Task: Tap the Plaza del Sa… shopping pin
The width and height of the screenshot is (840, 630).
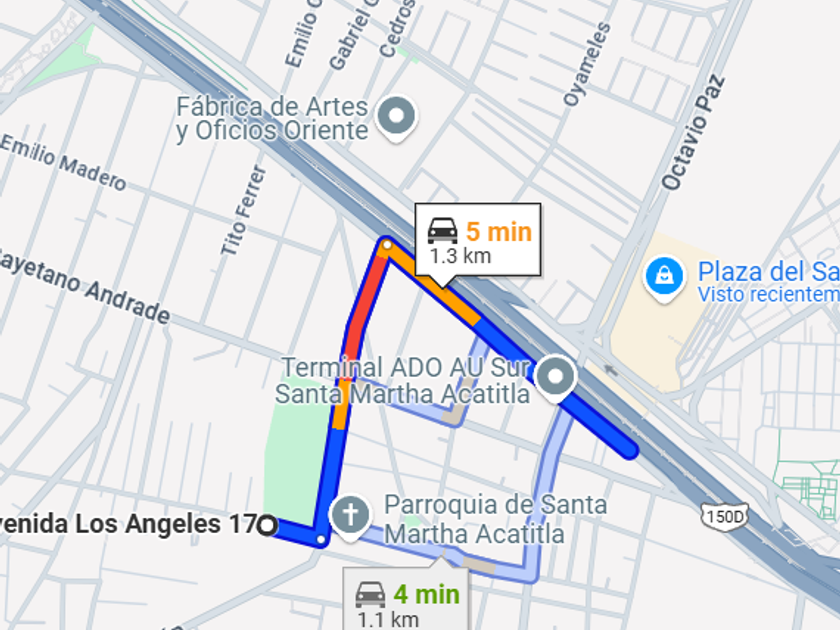Action: [664, 279]
